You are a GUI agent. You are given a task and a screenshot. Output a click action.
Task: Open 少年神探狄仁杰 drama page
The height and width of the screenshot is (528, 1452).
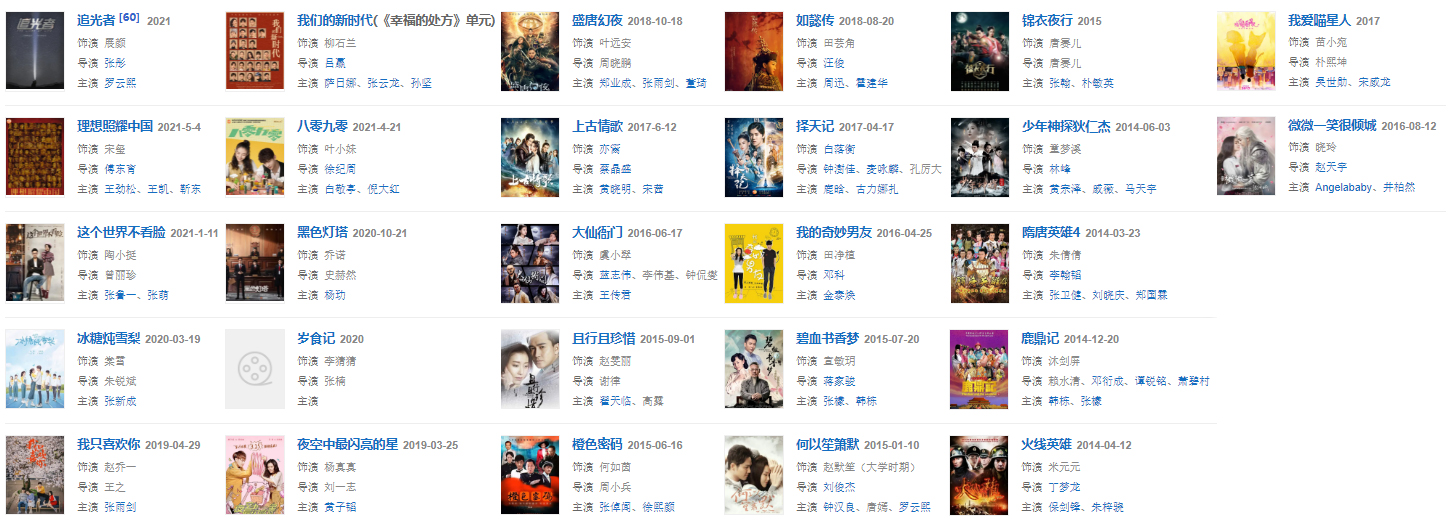(x=1066, y=126)
